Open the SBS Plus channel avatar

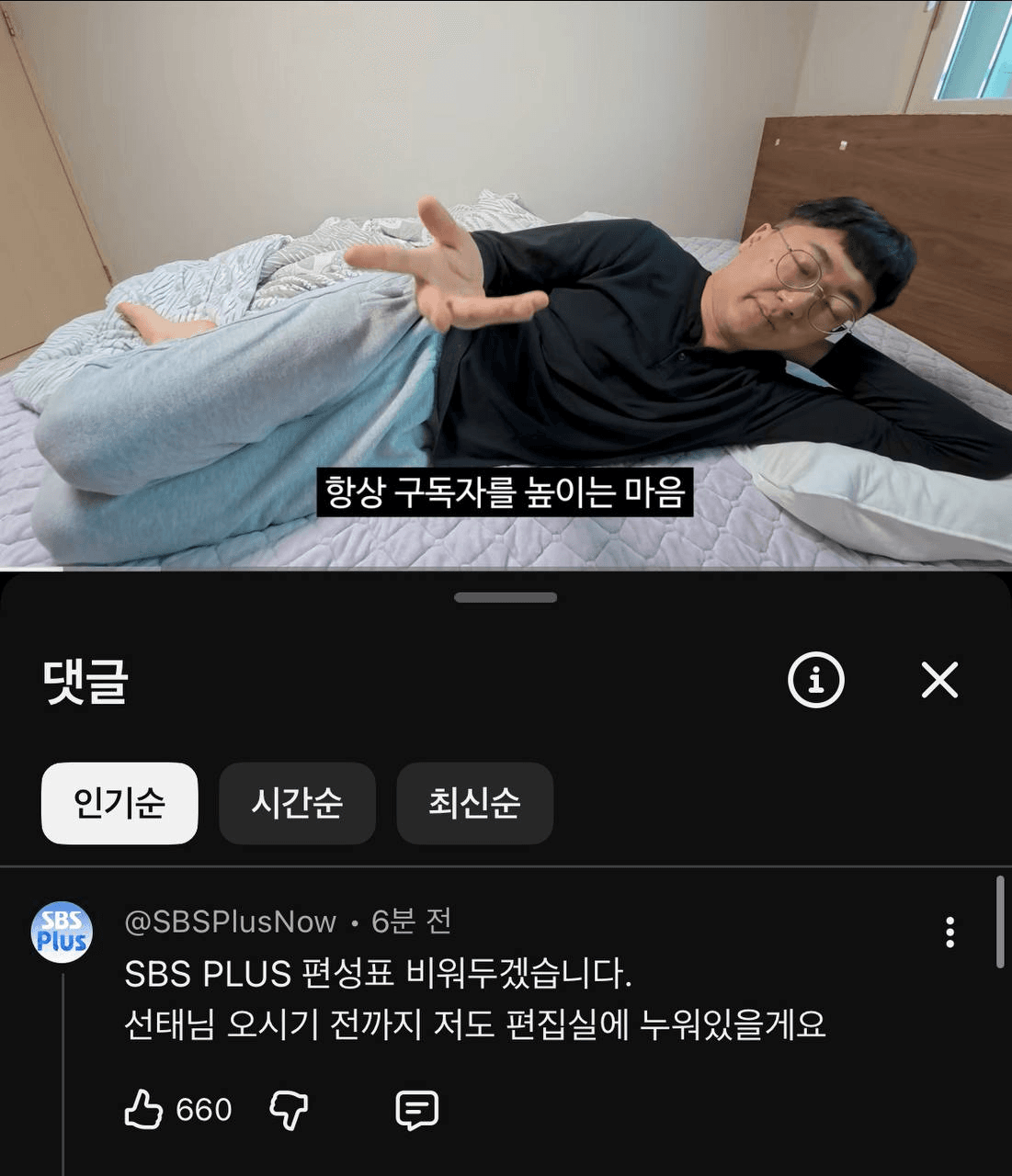point(63,932)
